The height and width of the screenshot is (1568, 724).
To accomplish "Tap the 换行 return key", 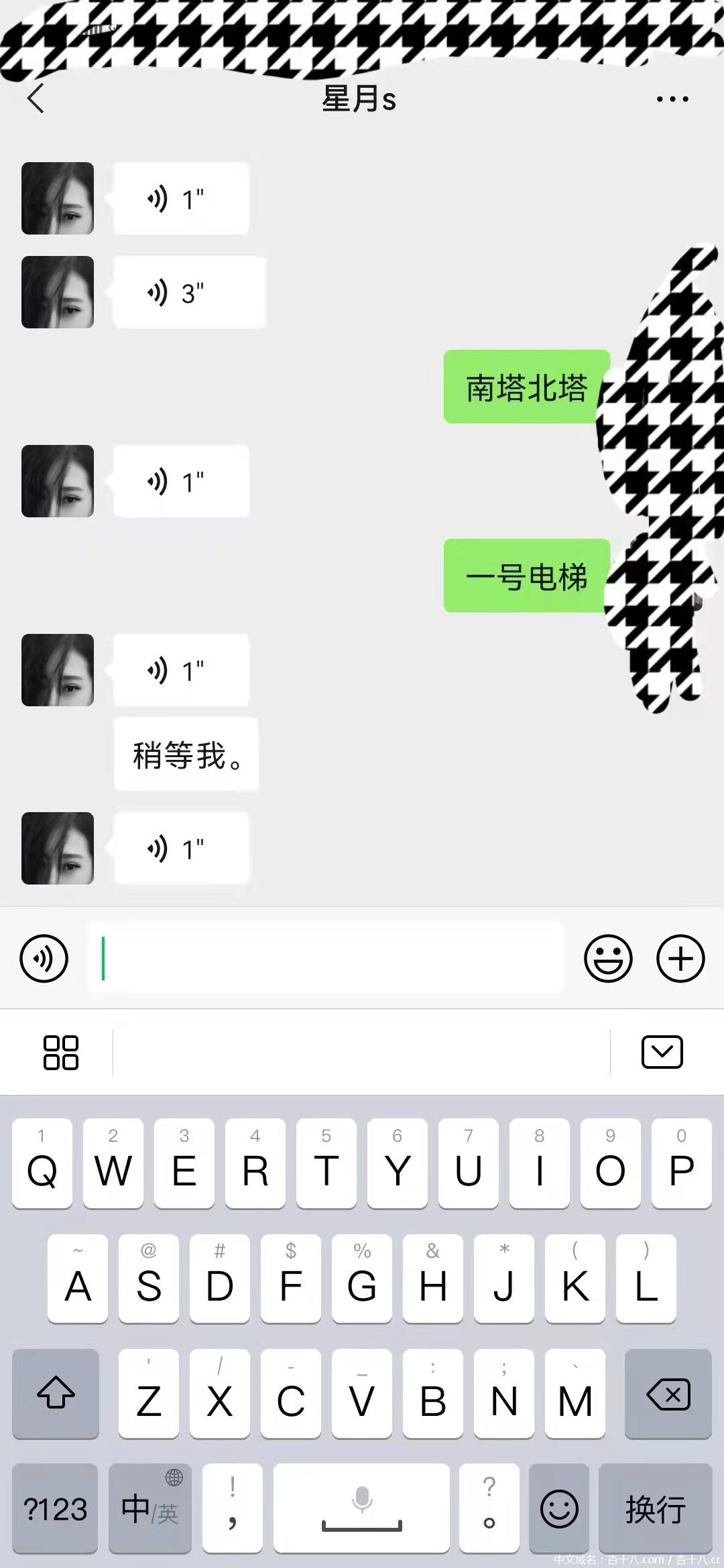I will click(x=655, y=1509).
